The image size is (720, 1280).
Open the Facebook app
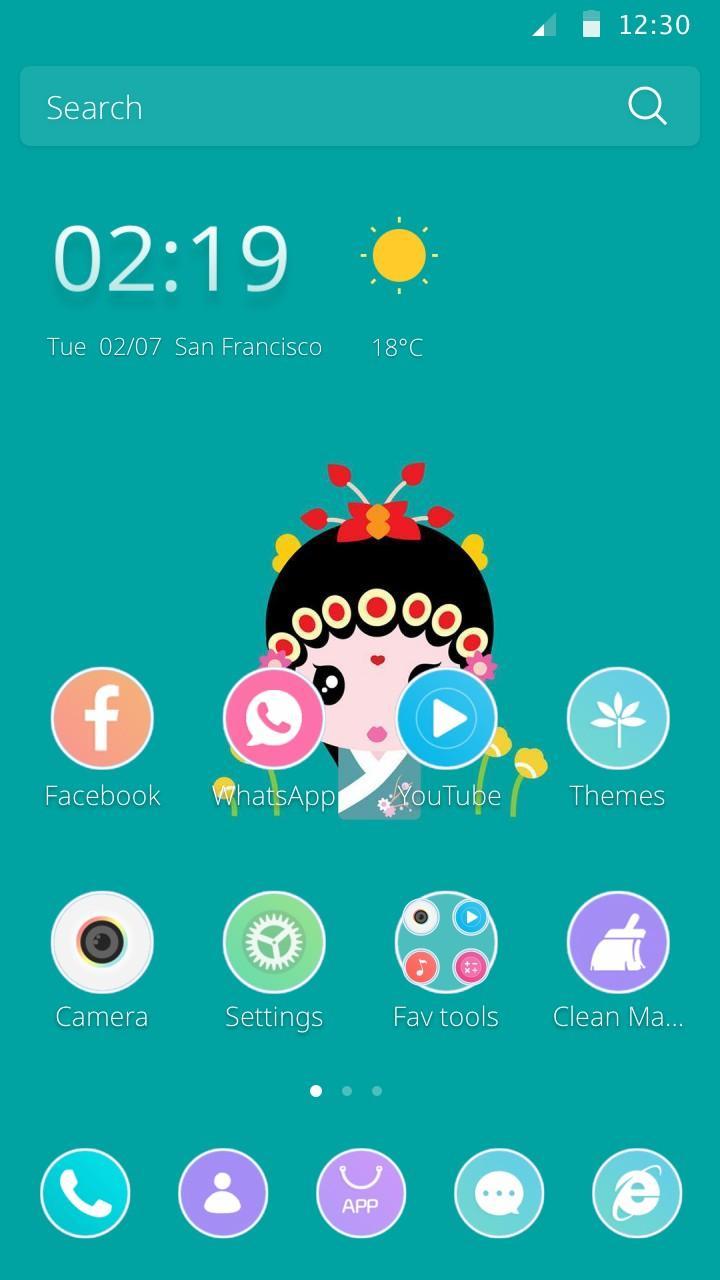pos(102,718)
